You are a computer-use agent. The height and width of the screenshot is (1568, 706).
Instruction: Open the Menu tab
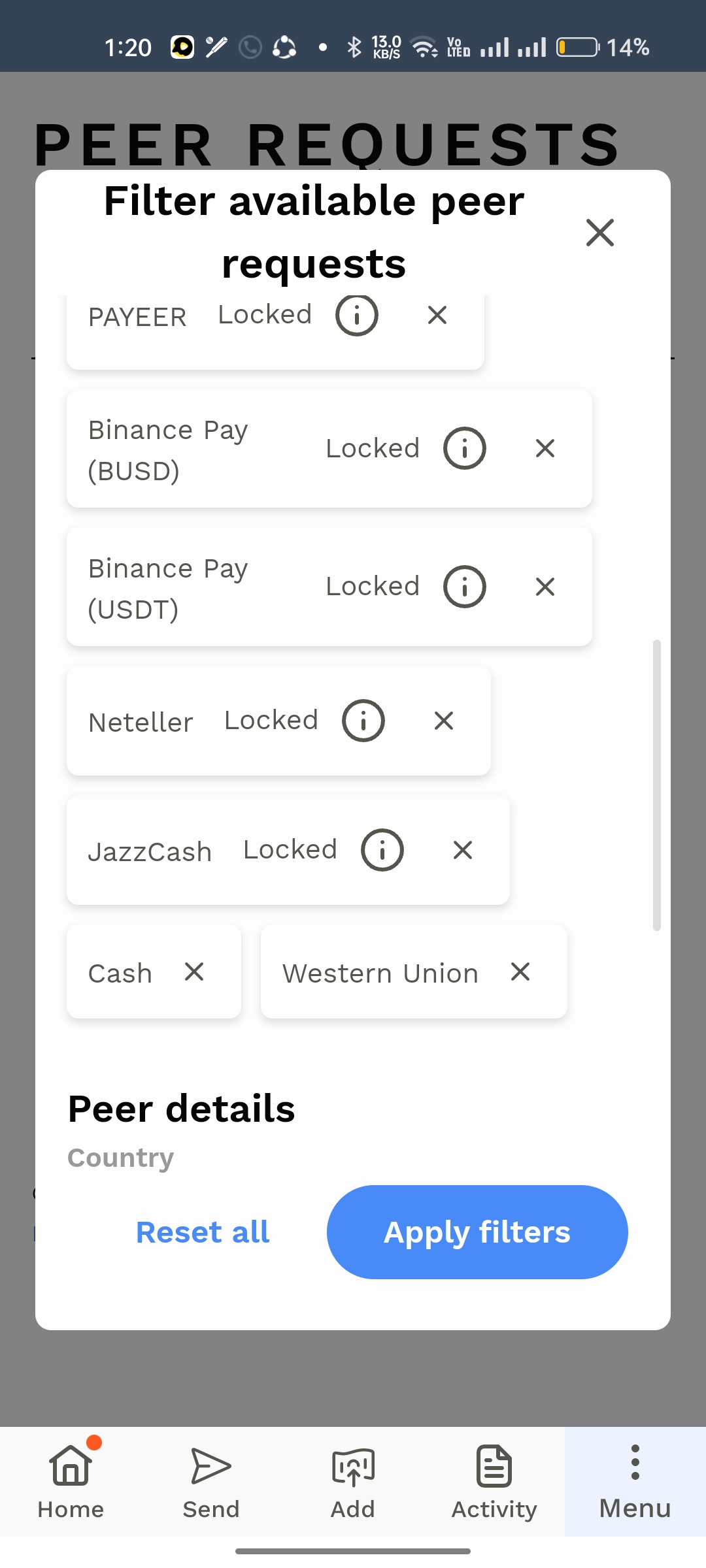635,1482
